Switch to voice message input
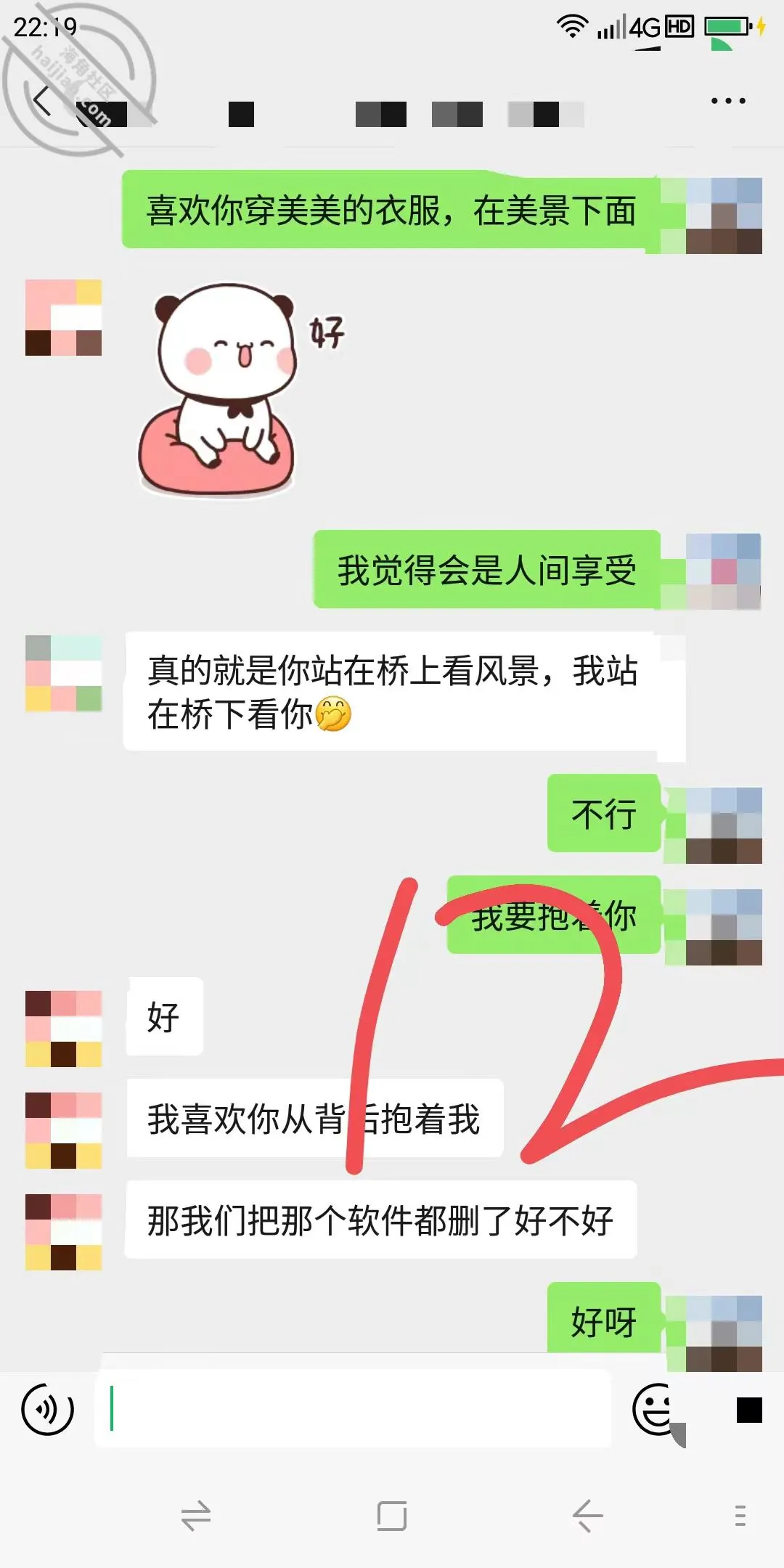This screenshot has width=784, height=1568. (x=48, y=1410)
